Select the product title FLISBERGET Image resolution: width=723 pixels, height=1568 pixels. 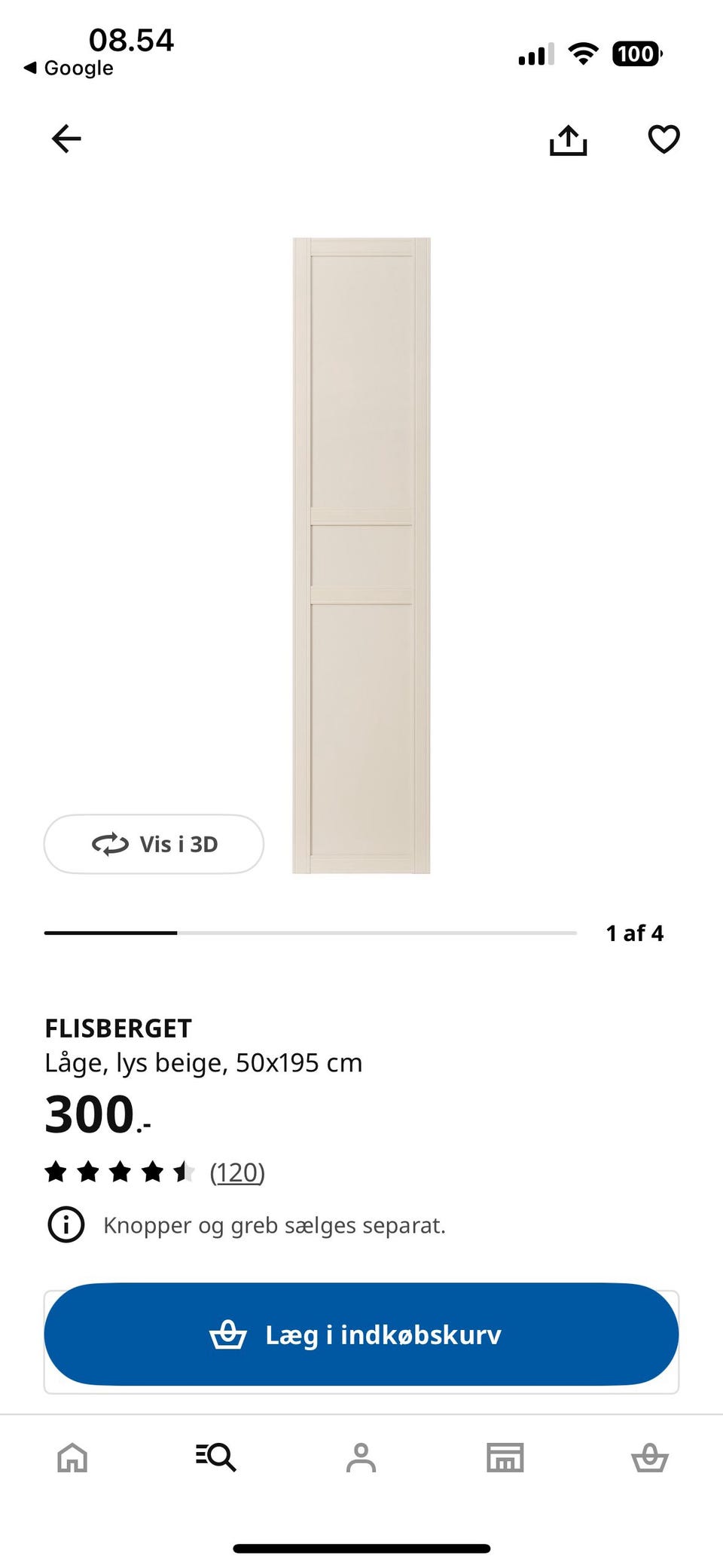(118, 1028)
